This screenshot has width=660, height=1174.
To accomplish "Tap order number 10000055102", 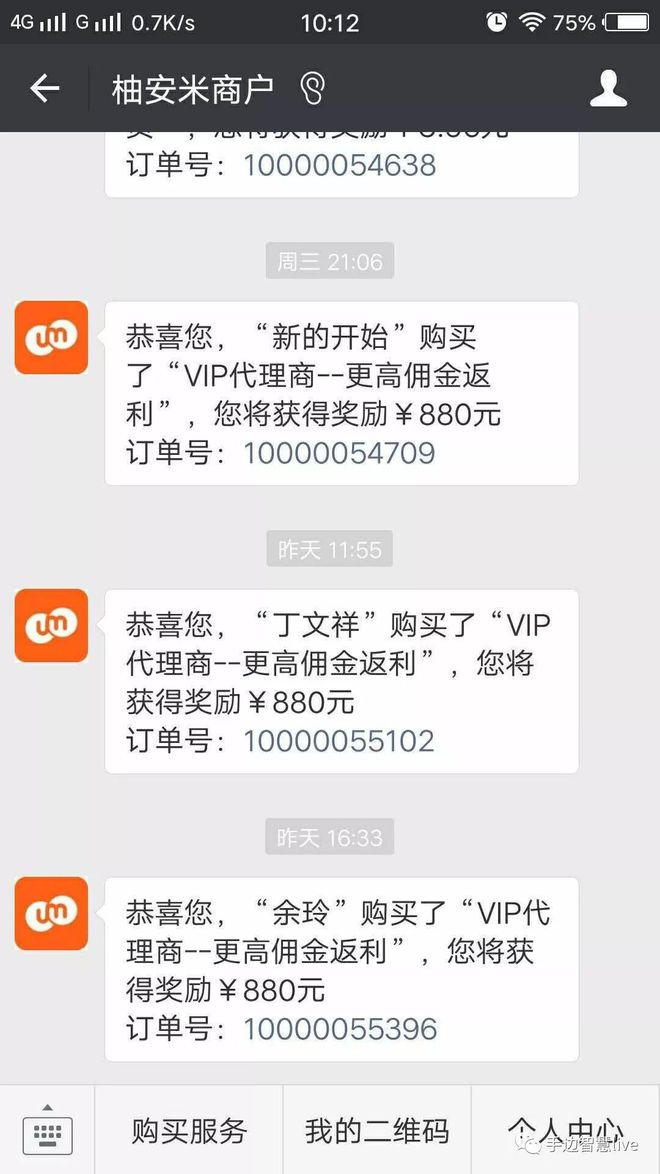I will [x=339, y=741].
